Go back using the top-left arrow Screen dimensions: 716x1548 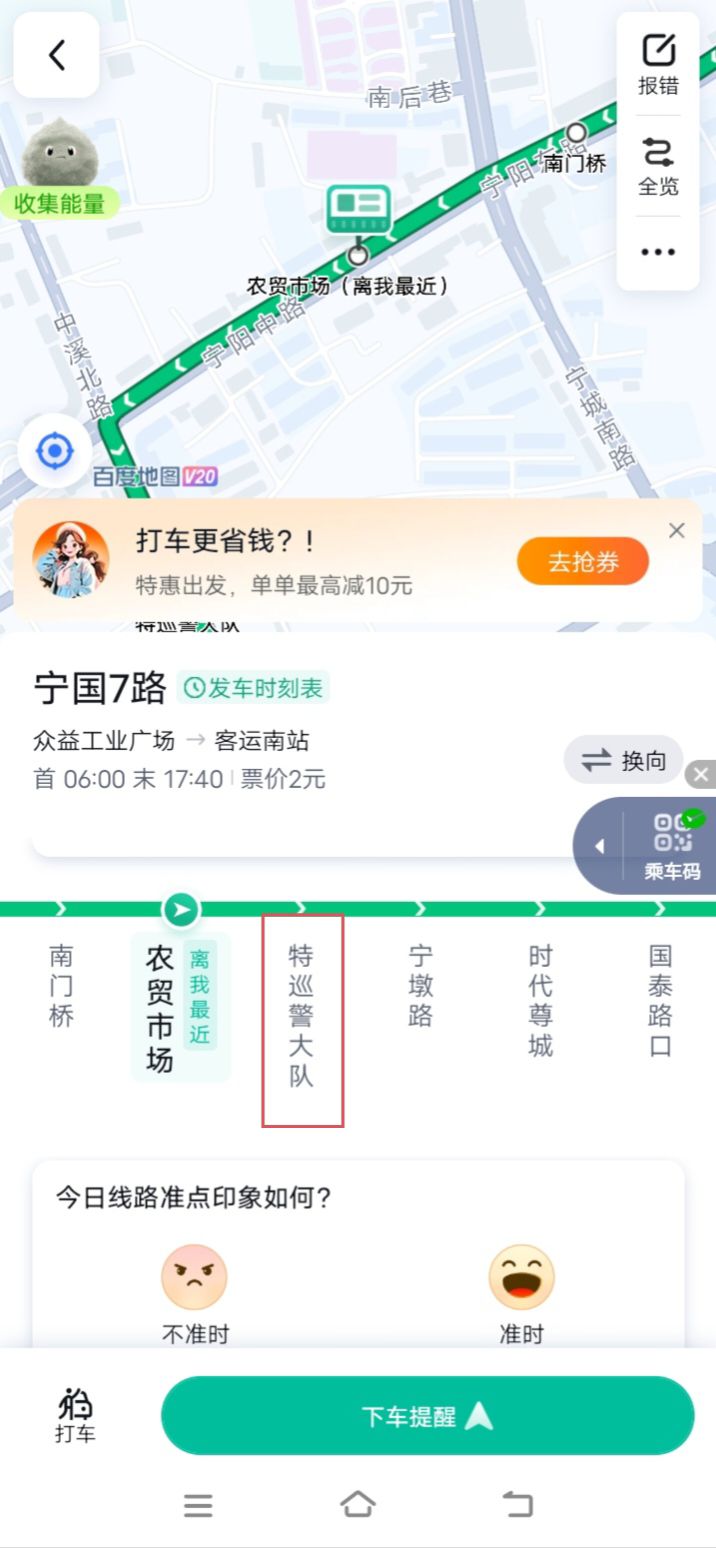57,55
